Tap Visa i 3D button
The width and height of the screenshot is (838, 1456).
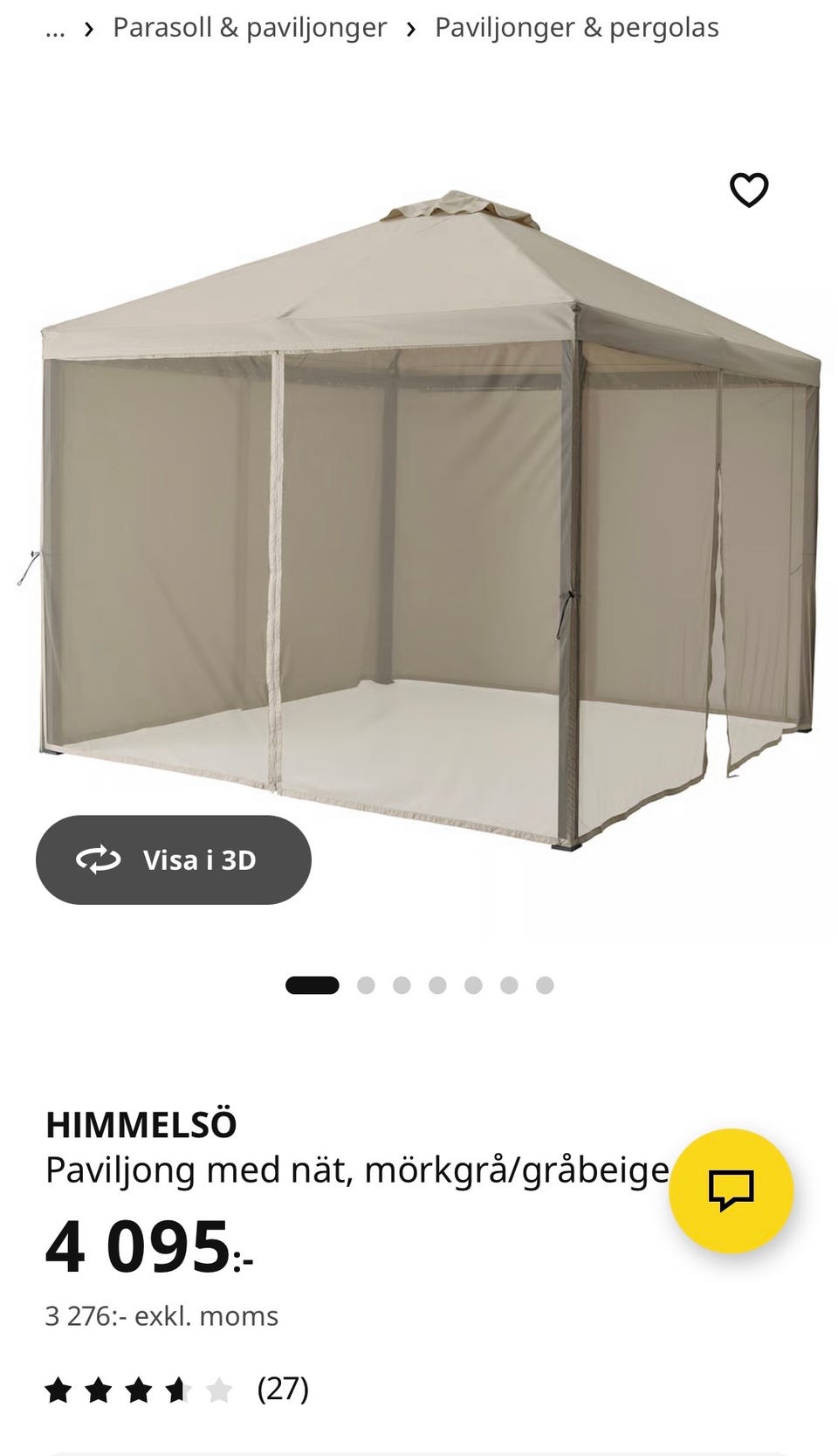click(x=174, y=859)
